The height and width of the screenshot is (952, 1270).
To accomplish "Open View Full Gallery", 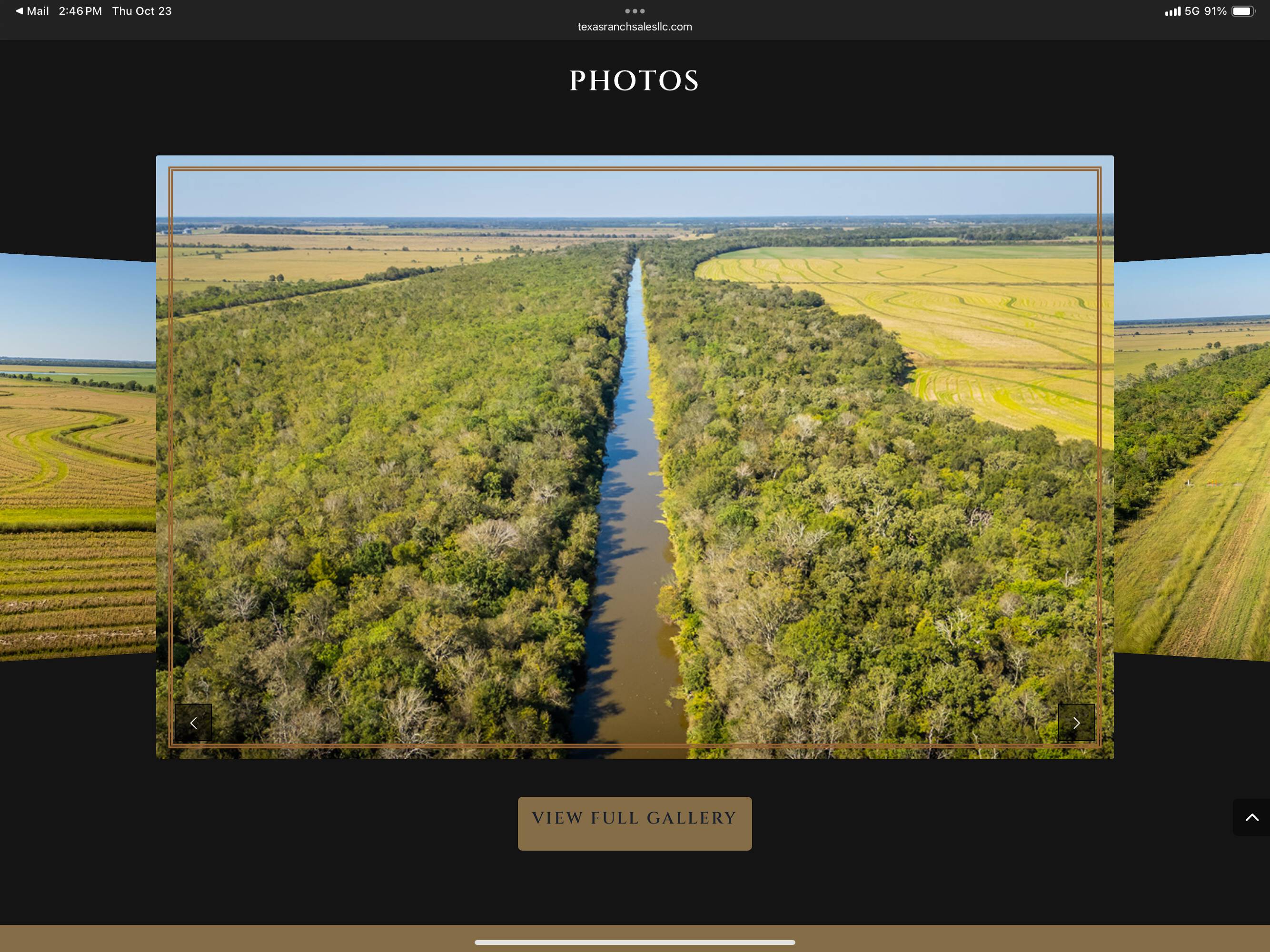I will [x=635, y=823].
